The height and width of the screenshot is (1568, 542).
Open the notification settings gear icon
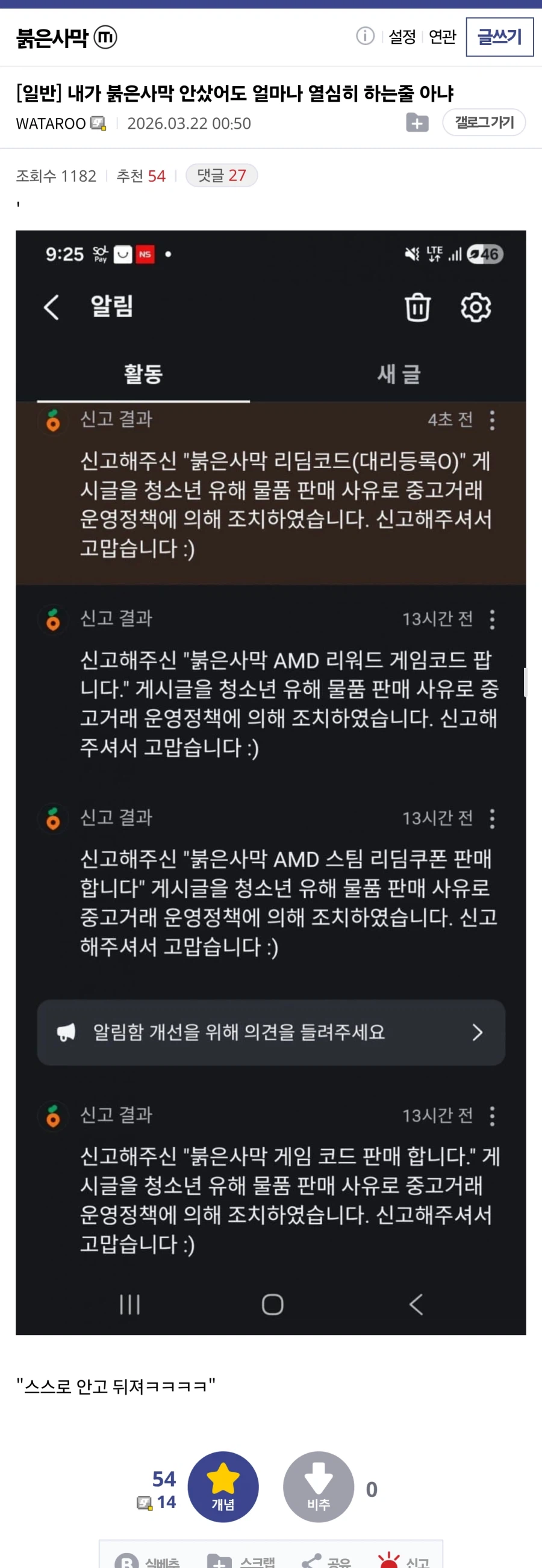coord(476,308)
